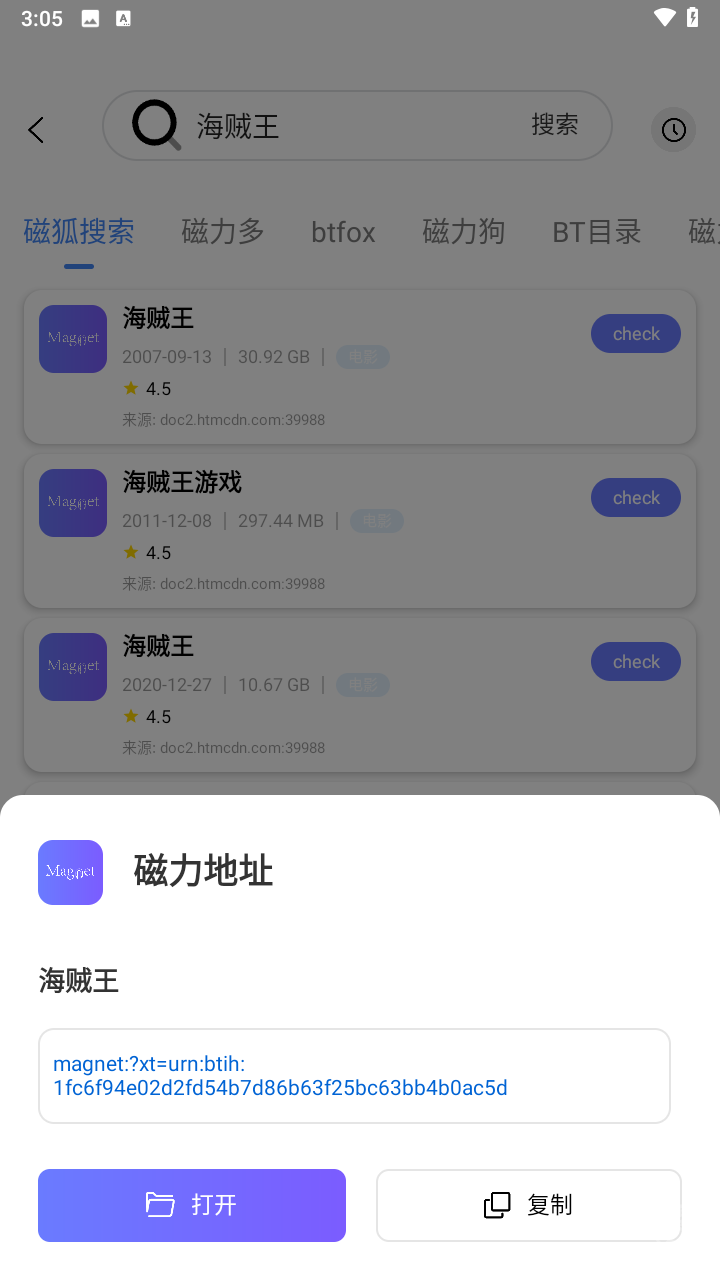The height and width of the screenshot is (1280, 720).
Task: Tap the star rating on the first result
Action: click(x=142, y=388)
